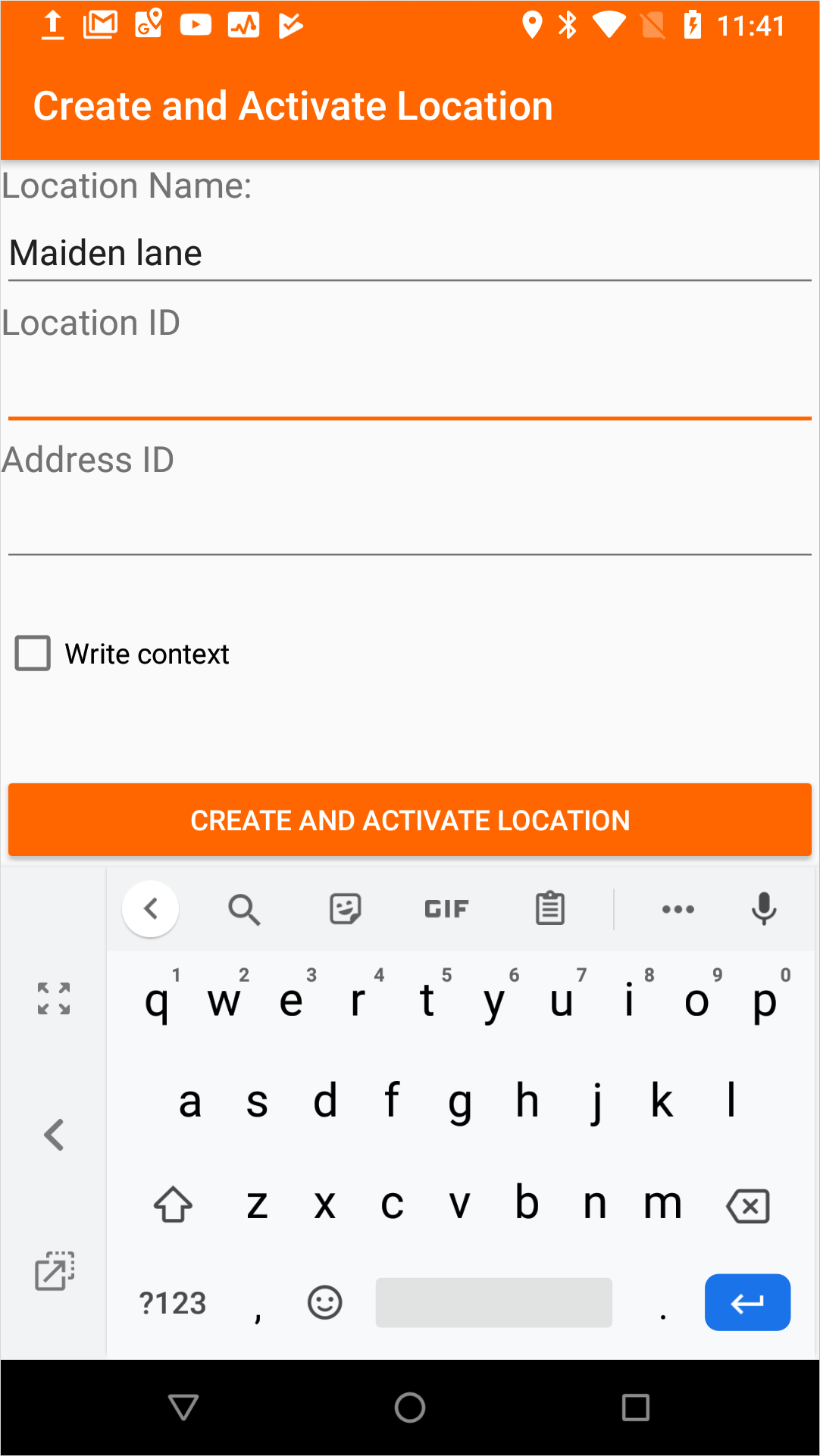Tap the shift key
Screen dimensions: 820x1456
point(173,1204)
